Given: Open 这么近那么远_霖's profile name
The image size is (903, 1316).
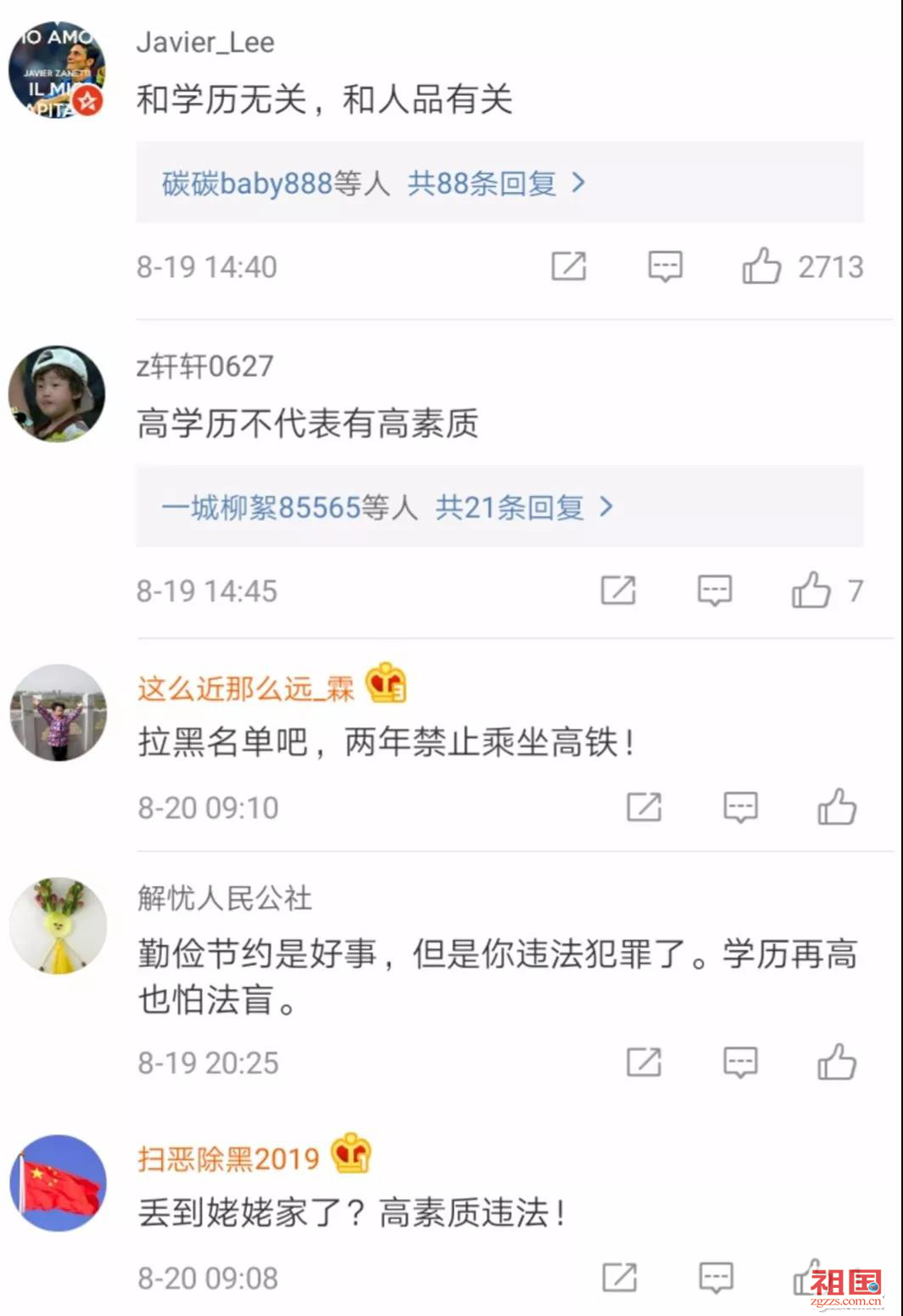Looking at the screenshot, I should pyautogui.click(x=245, y=688).
